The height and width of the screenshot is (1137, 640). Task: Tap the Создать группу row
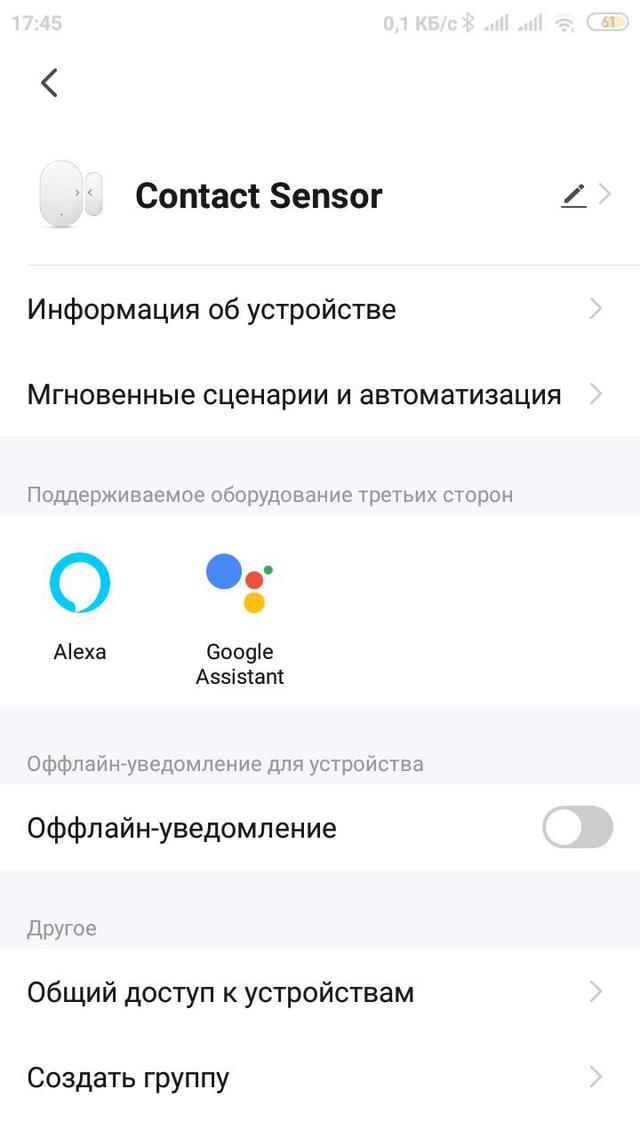[320, 1077]
